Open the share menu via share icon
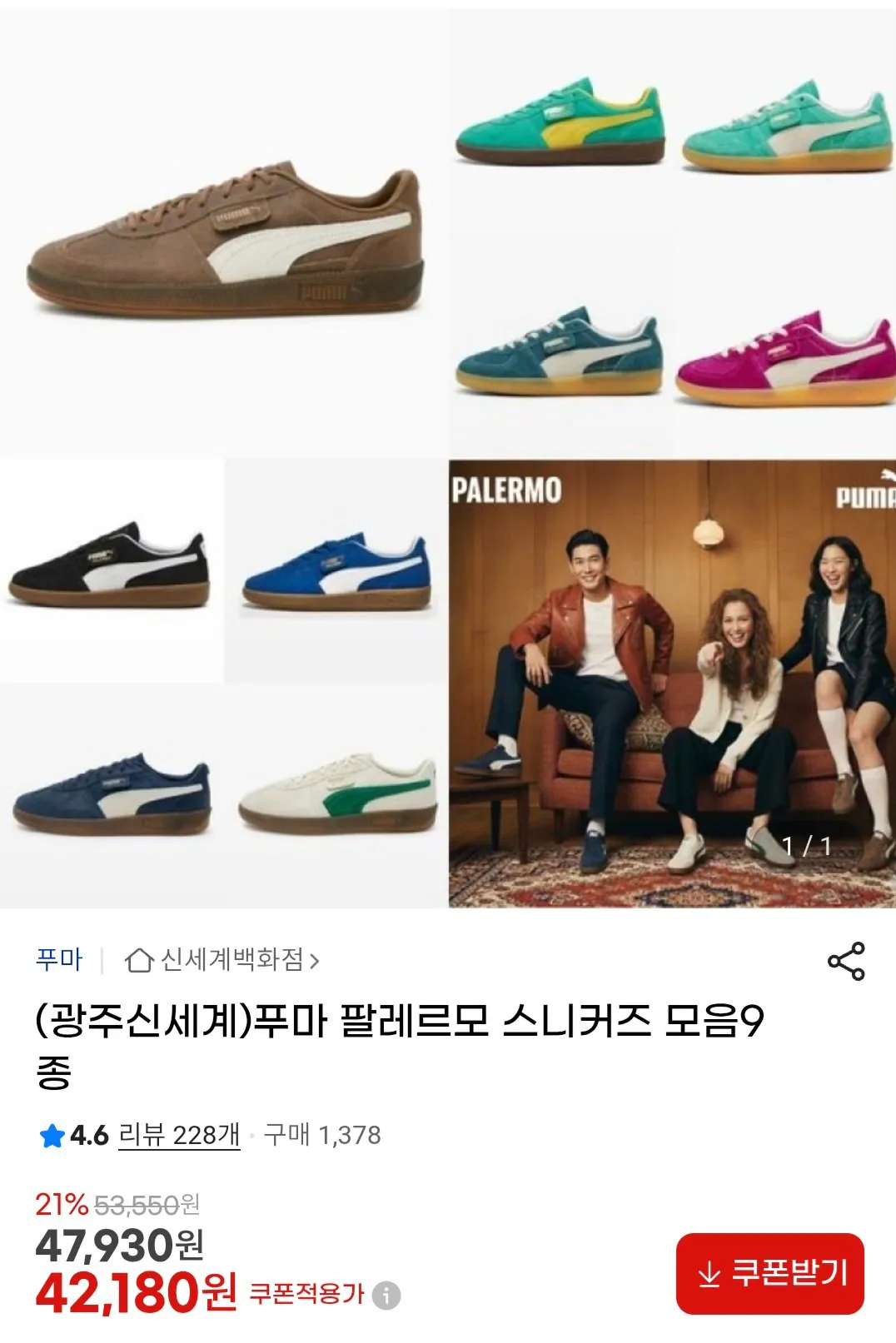 [x=844, y=959]
